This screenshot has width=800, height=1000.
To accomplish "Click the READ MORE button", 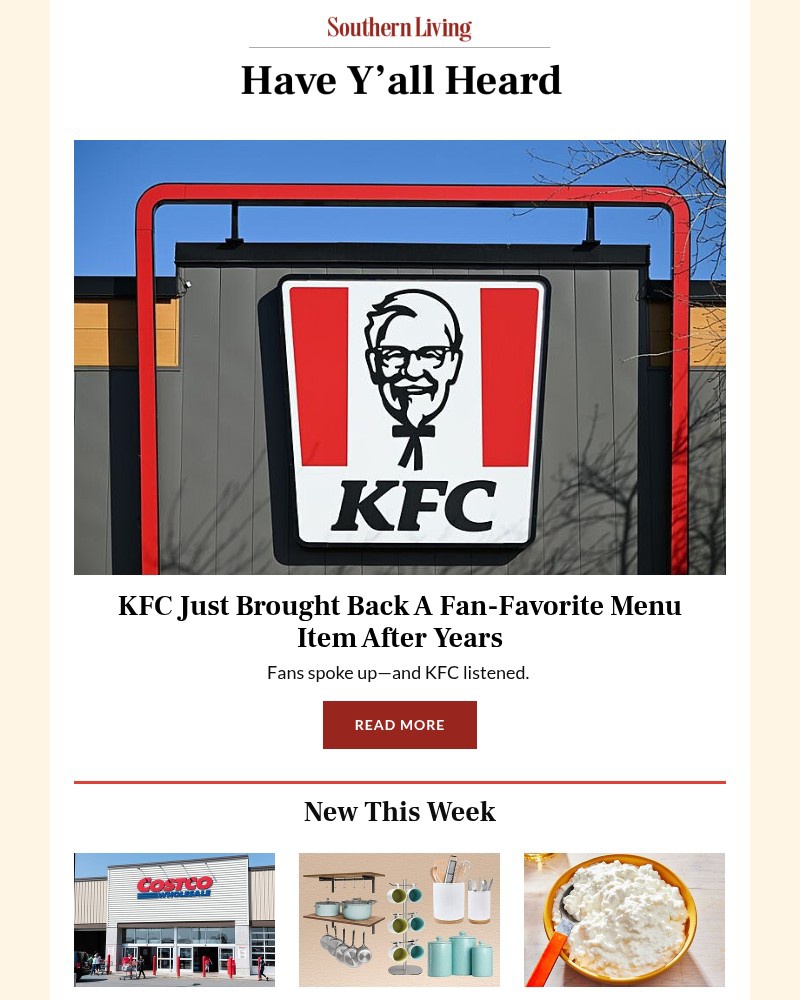I will pos(399,724).
